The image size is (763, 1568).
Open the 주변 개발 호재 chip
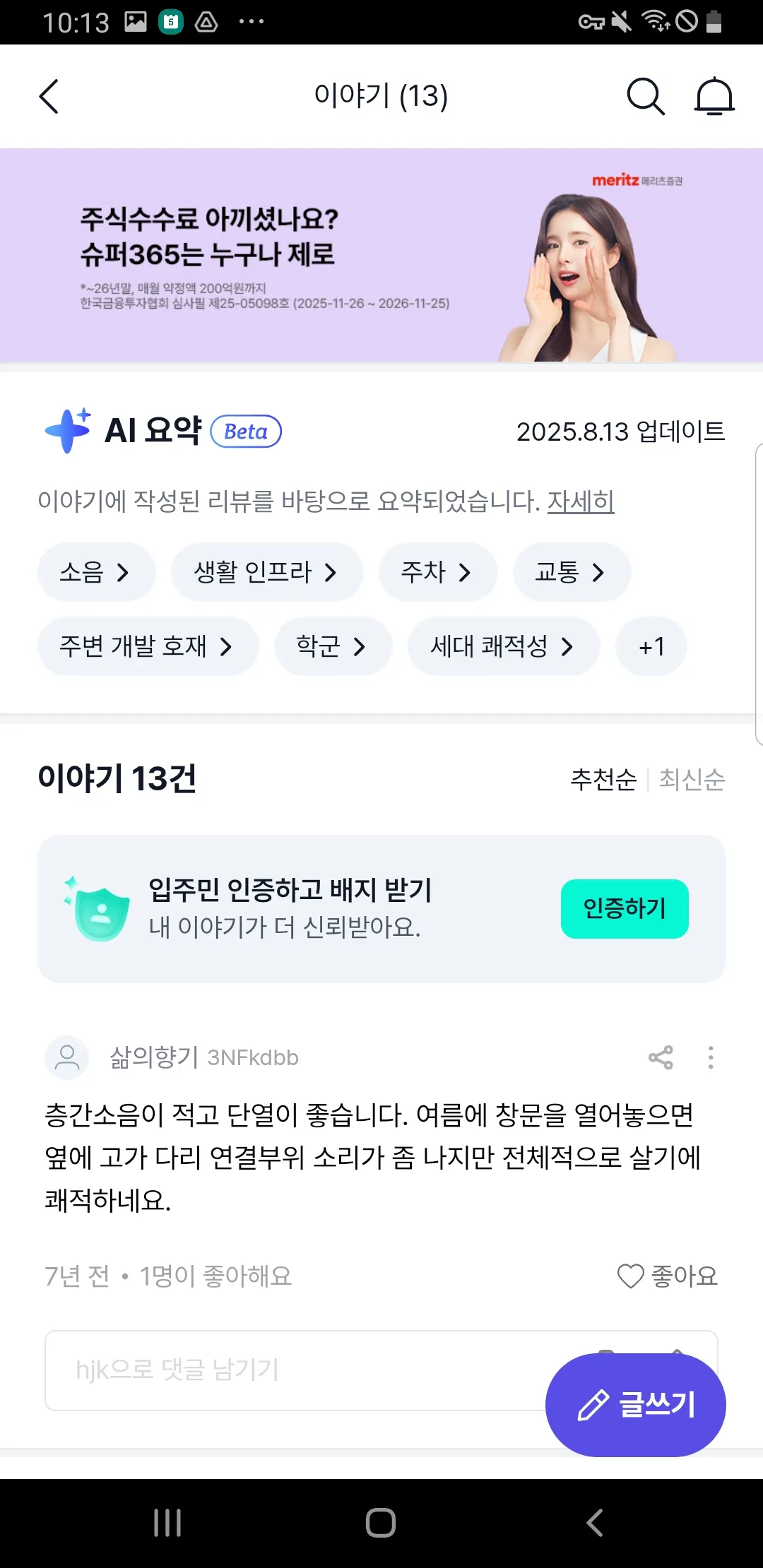(x=148, y=646)
